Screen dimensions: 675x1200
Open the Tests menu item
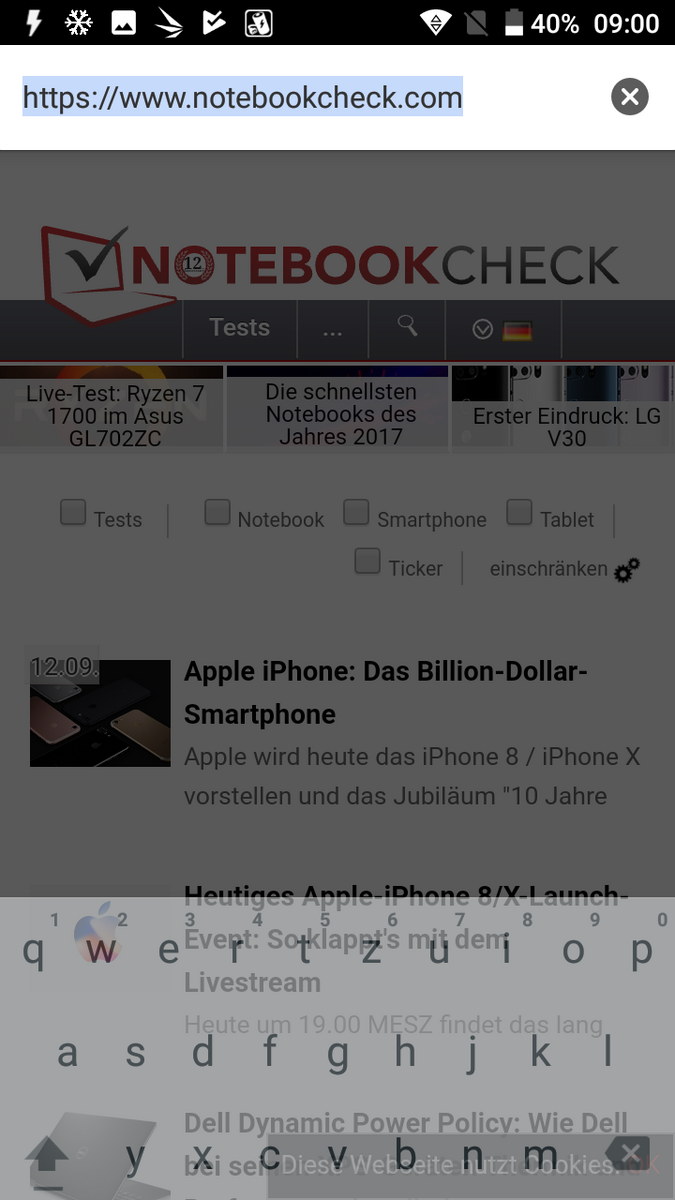(239, 328)
